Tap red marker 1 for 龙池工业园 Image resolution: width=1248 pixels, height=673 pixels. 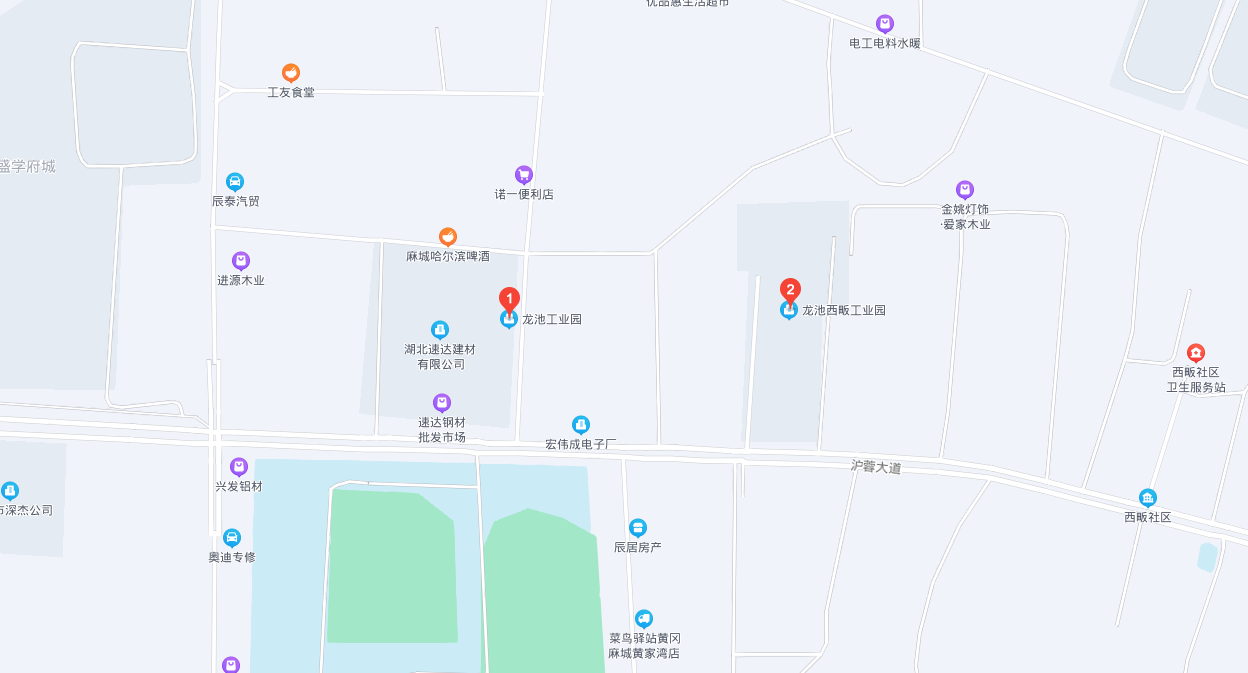tap(508, 299)
